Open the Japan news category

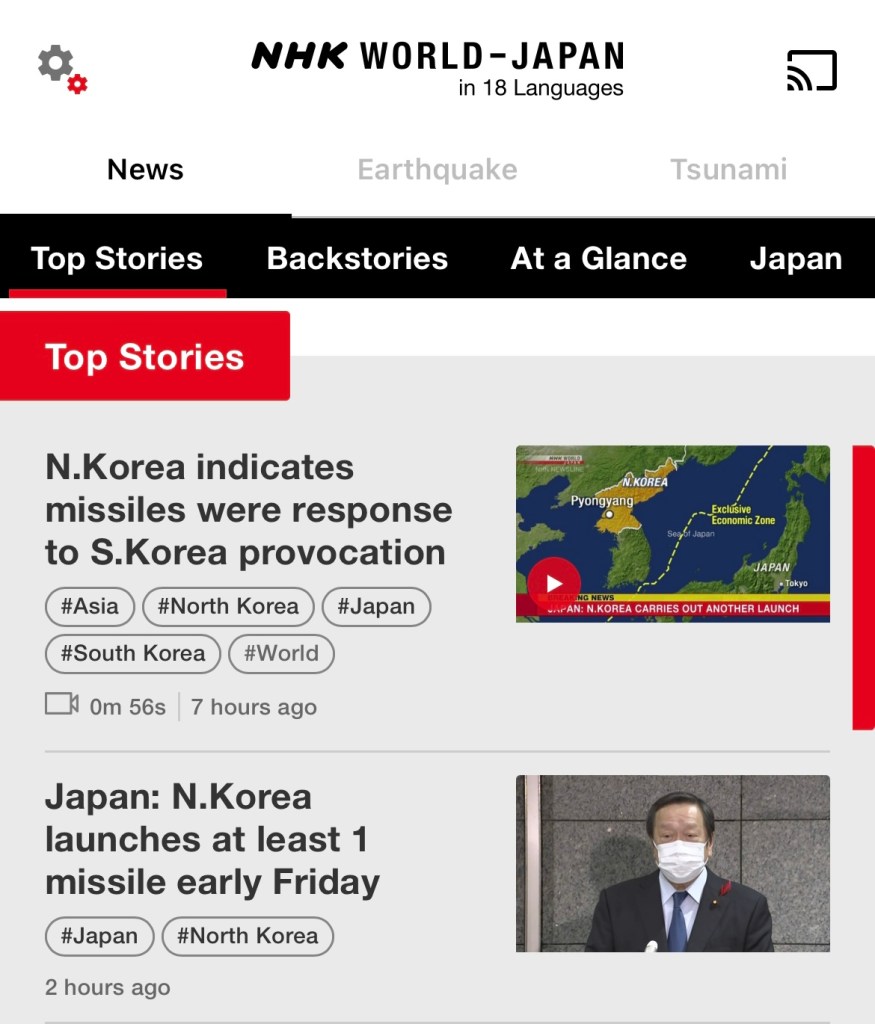coord(795,259)
